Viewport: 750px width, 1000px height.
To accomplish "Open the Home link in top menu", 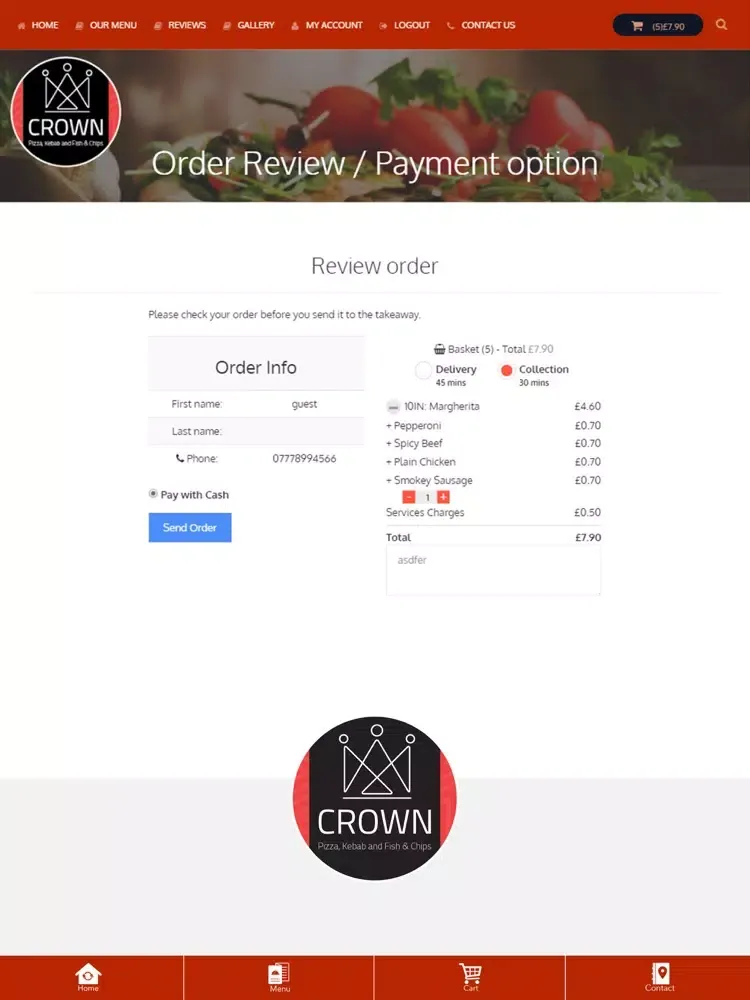I will click(x=39, y=25).
